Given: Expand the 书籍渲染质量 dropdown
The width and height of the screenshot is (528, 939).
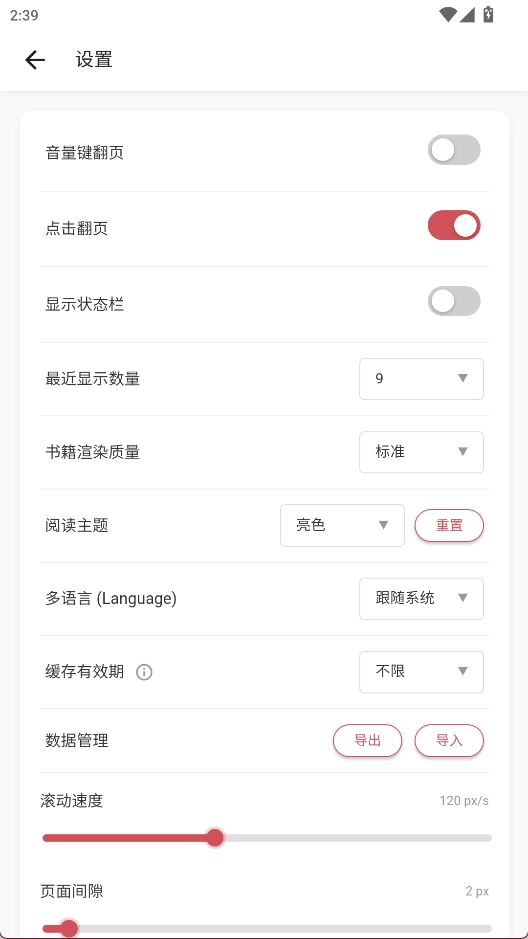Looking at the screenshot, I should point(421,452).
